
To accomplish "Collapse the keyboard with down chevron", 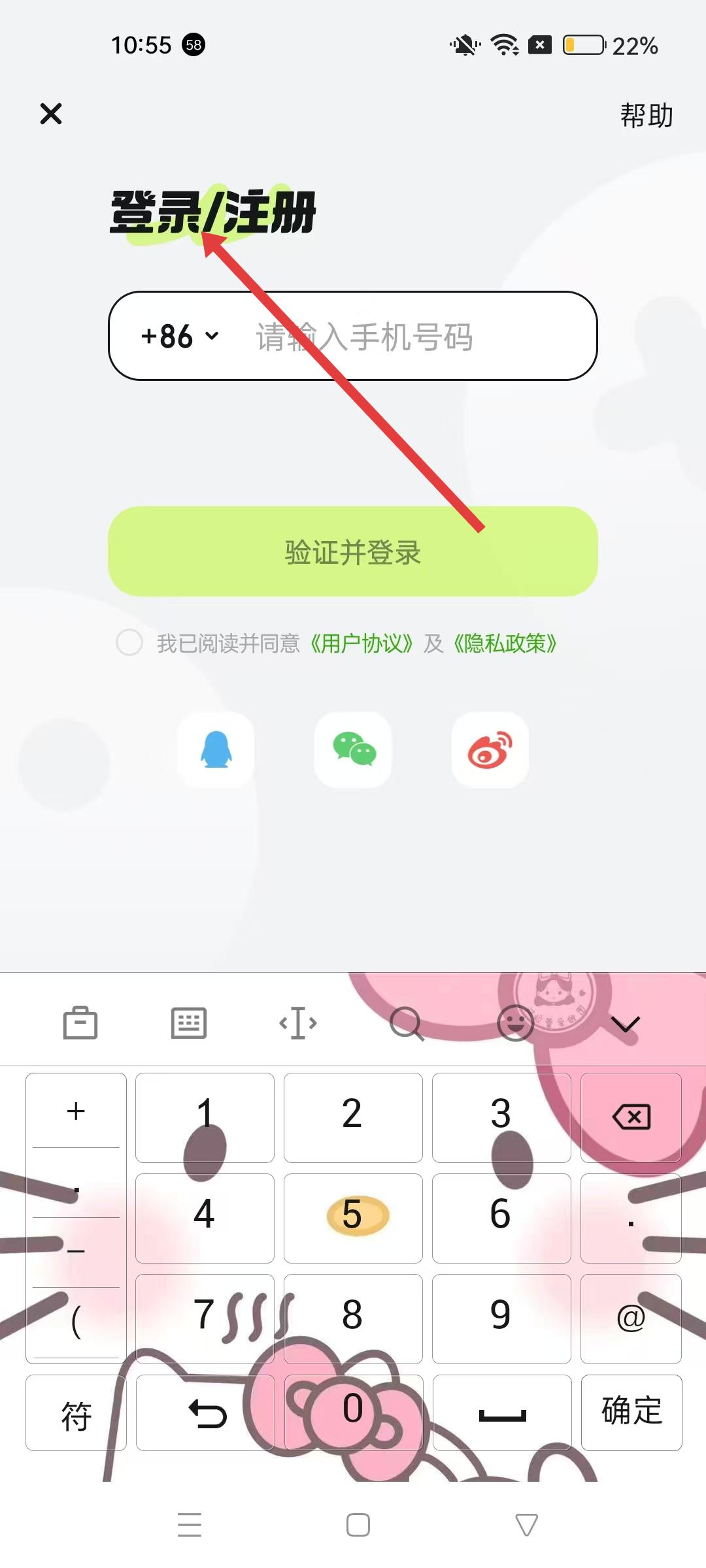I will tap(626, 1023).
